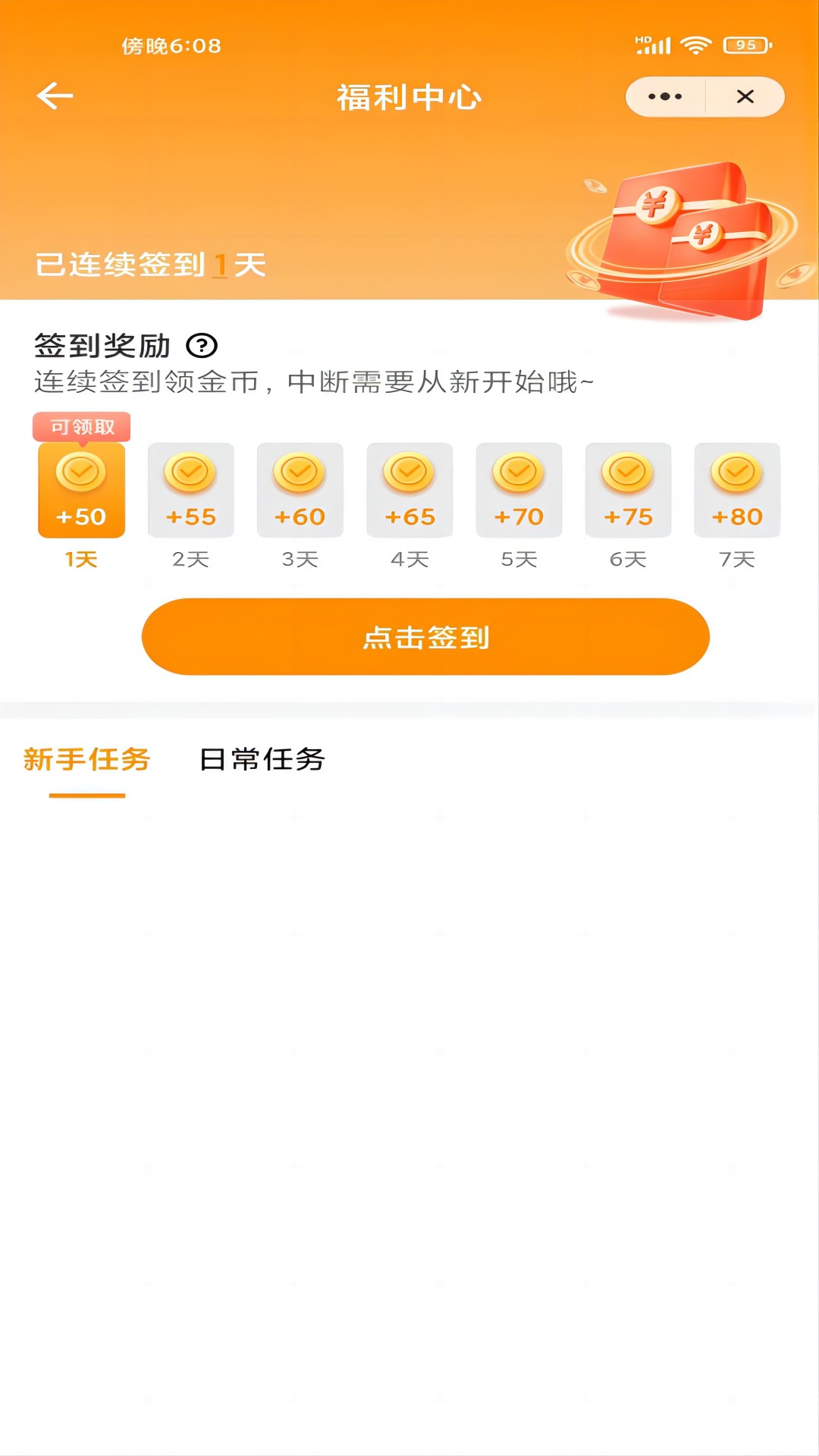The height and width of the screenshot is (1456, 819).
Task: Click the back arrow to return
Action: [54, 96]
